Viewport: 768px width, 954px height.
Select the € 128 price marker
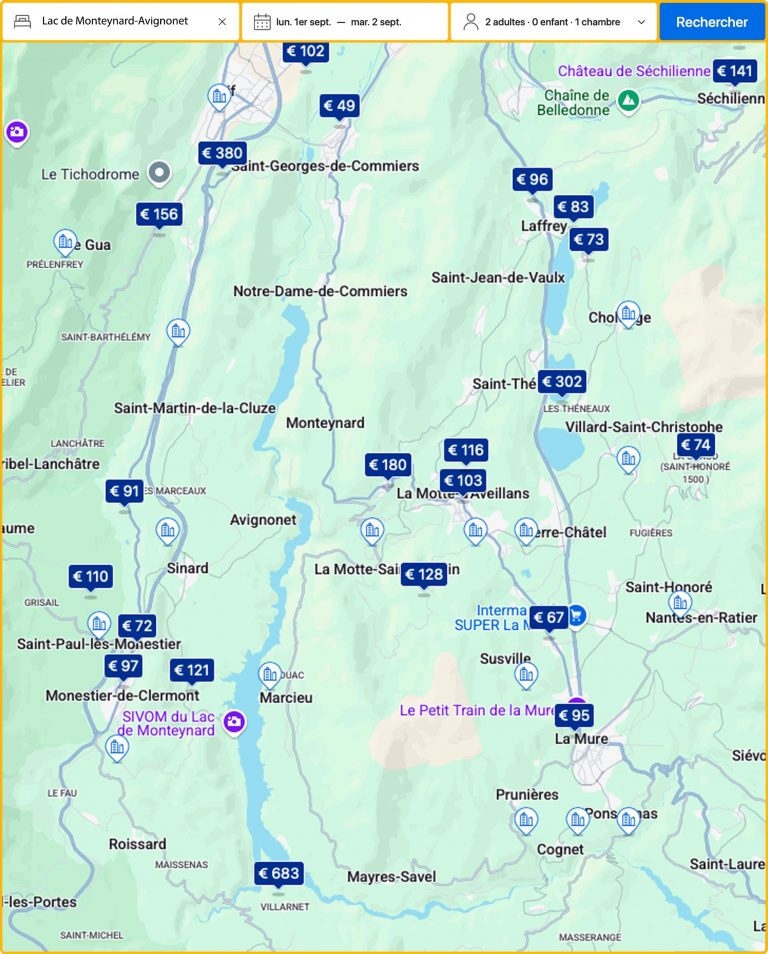click(x=424, y=574)
